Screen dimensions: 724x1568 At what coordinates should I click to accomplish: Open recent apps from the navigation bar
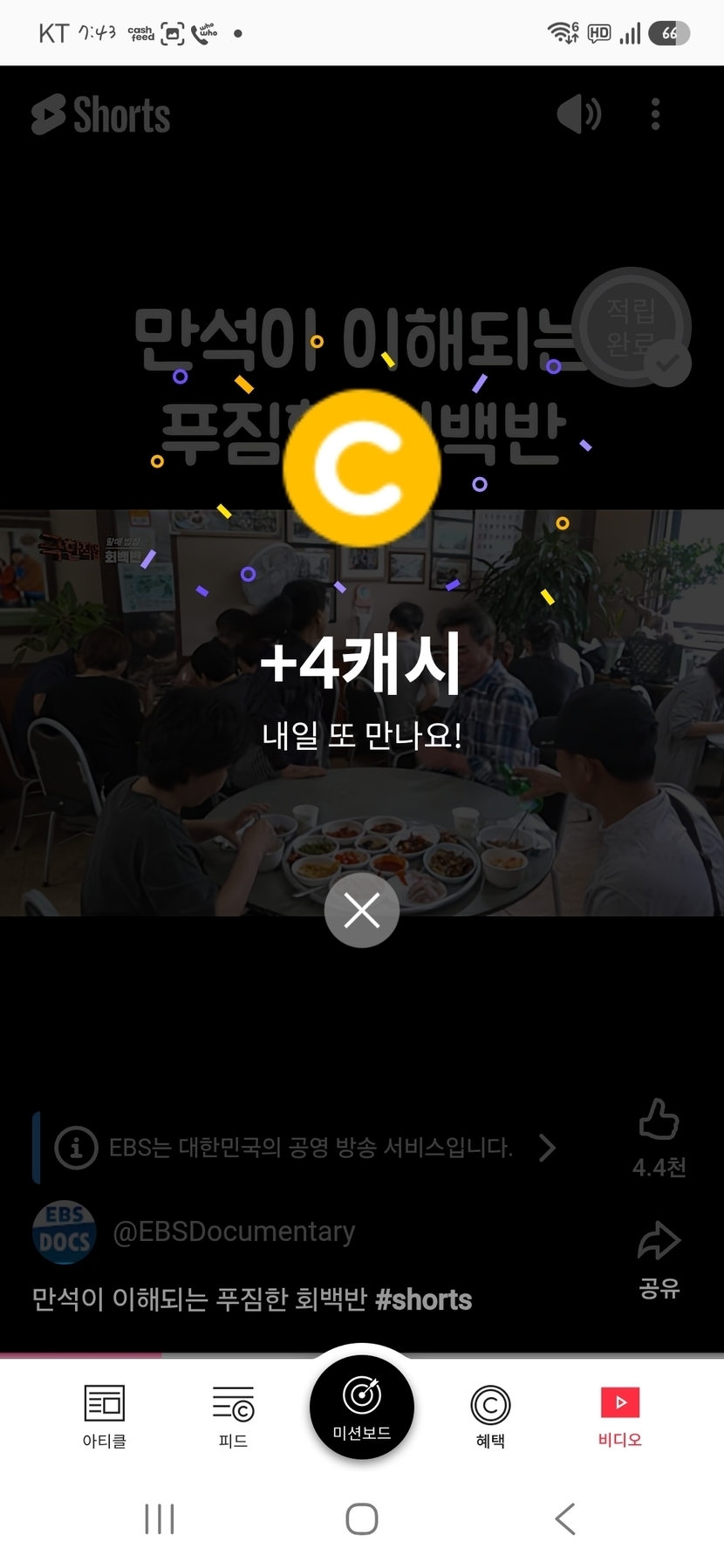pos(160,1518)
